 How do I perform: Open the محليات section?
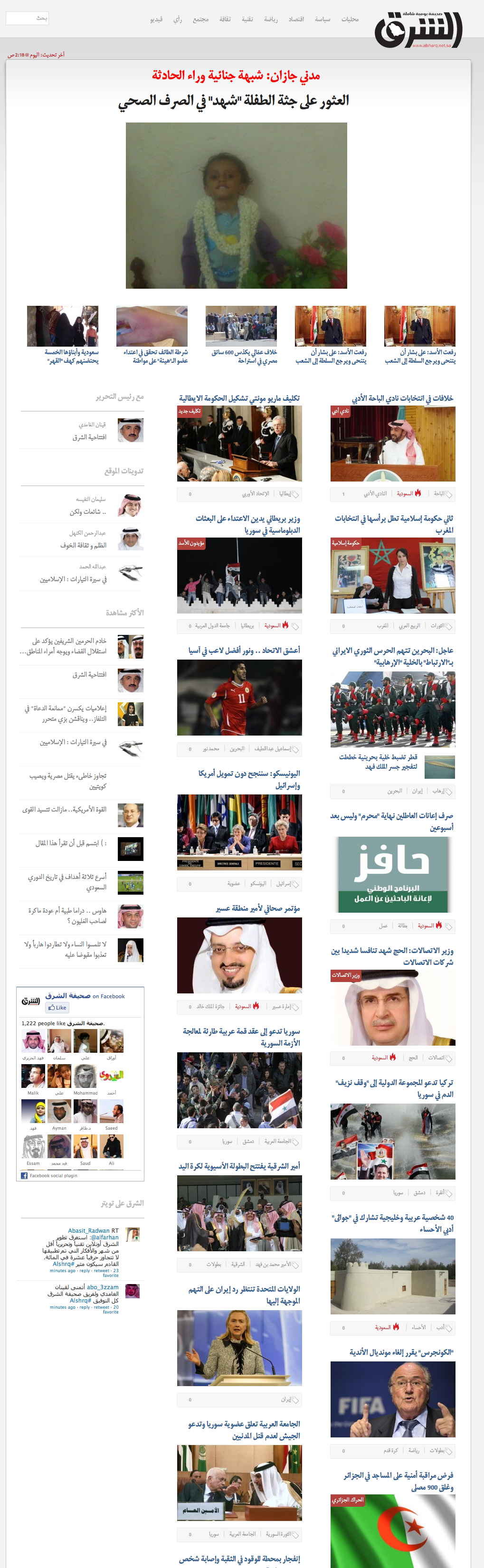tap(350, 19)
